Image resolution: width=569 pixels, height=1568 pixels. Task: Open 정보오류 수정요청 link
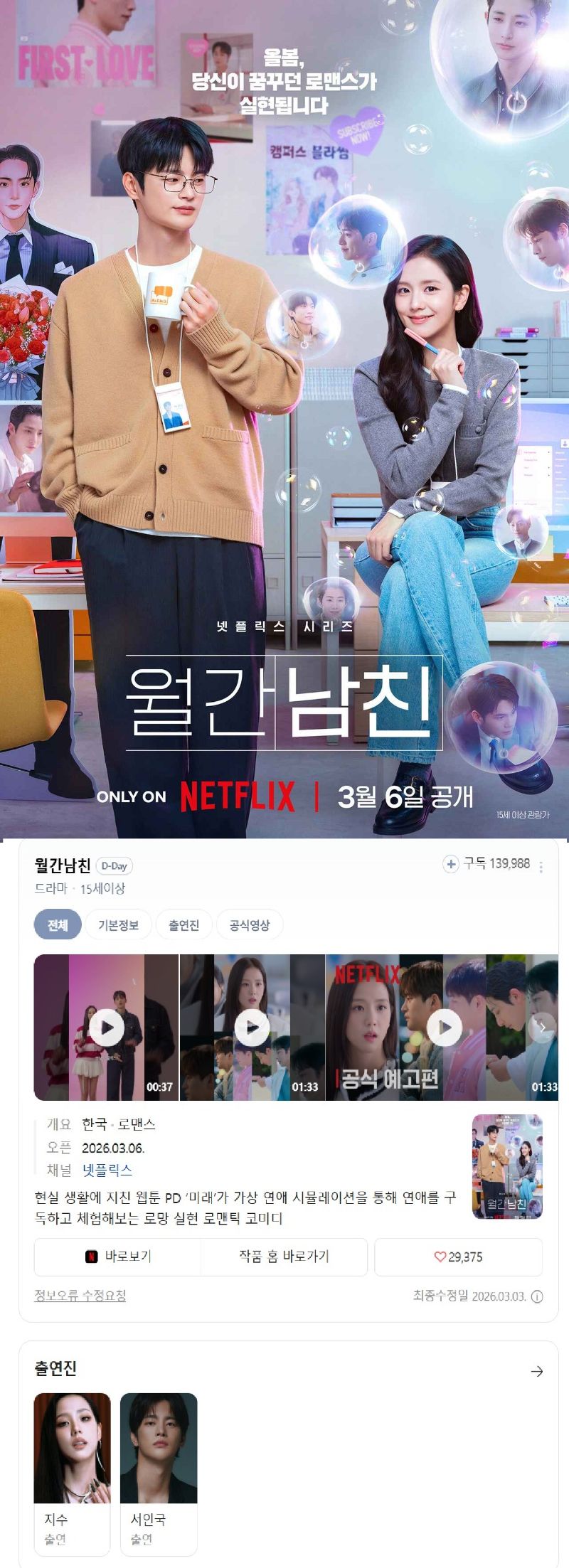pos(80,1295)
